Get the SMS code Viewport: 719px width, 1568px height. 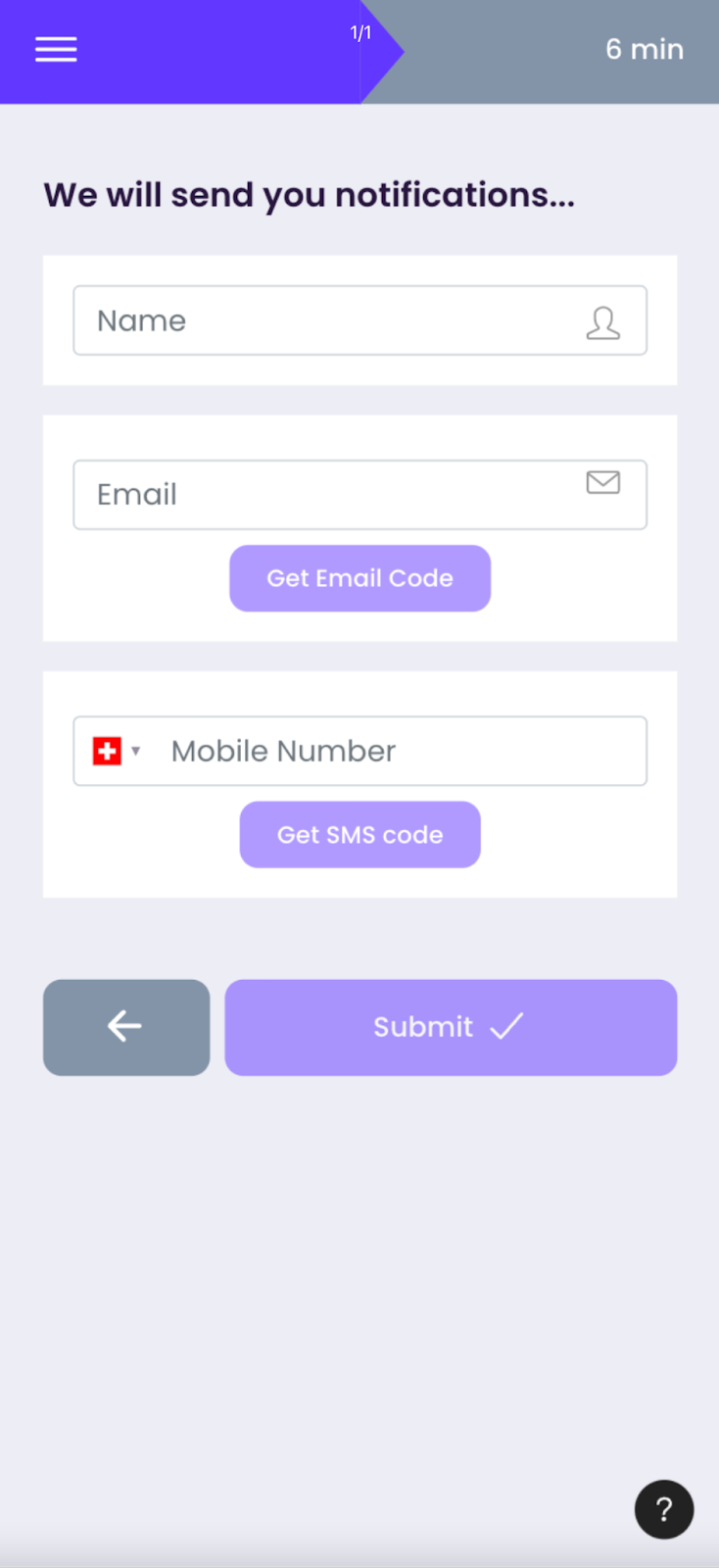(359, 835)
